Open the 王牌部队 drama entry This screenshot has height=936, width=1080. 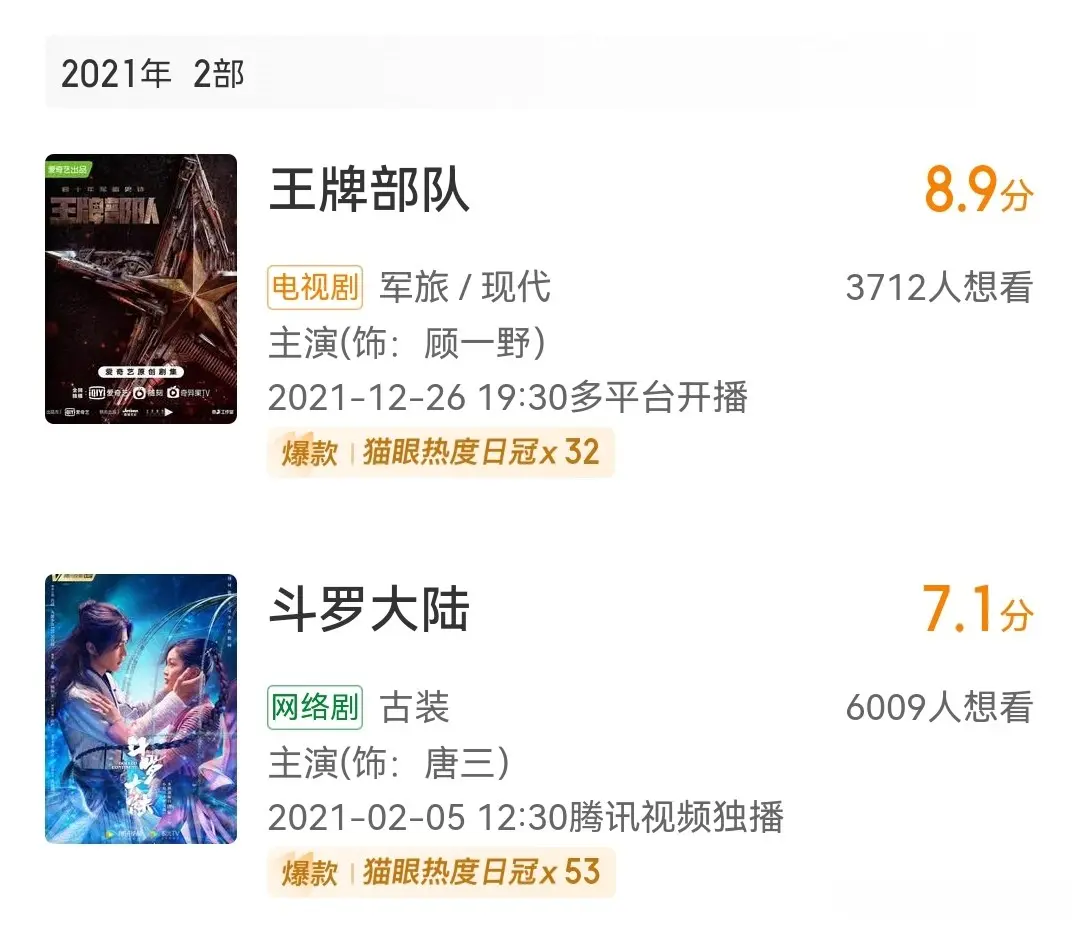click(369, 190)
